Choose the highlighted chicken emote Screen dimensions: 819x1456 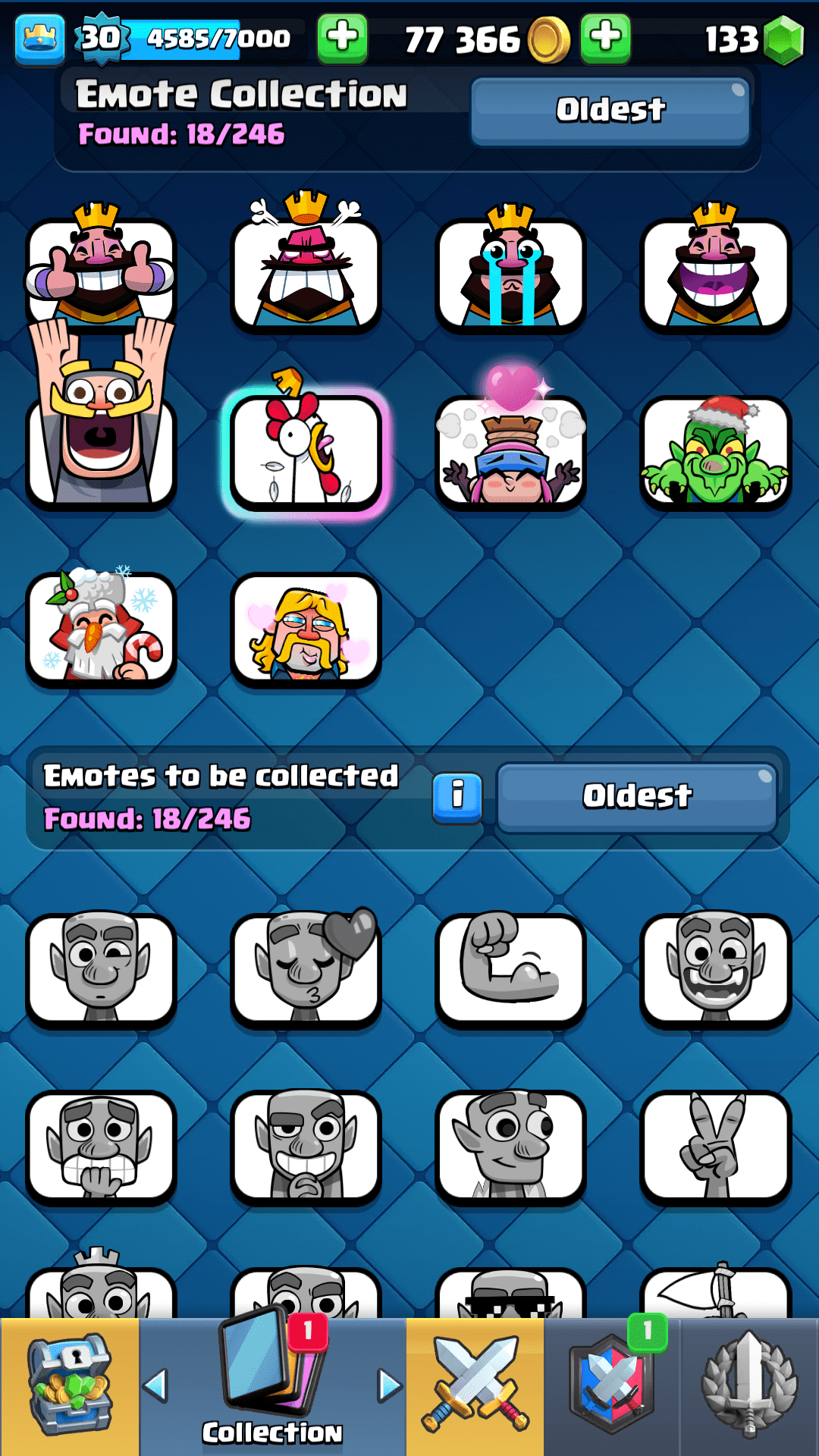point(306,451)
